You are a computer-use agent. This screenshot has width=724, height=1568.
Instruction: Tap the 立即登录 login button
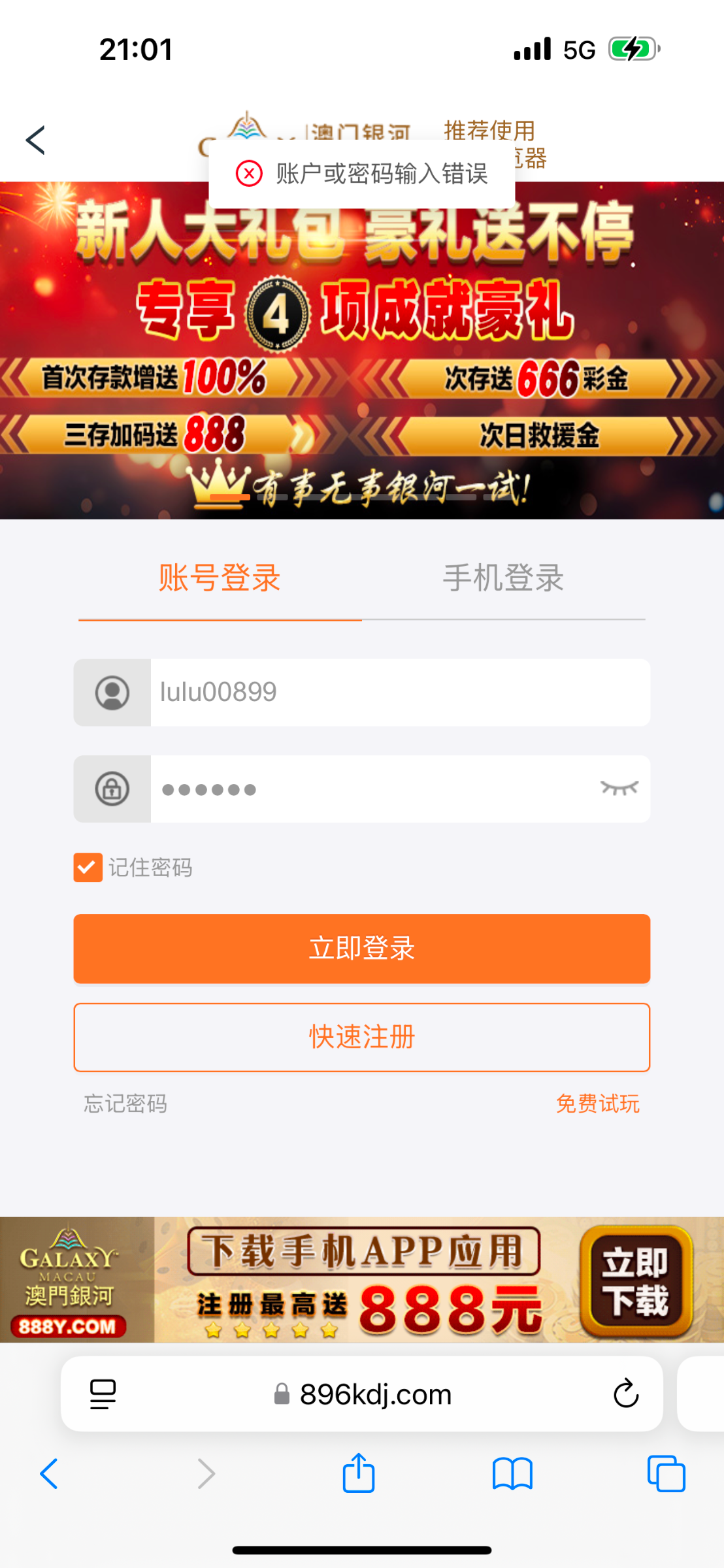[362, 949]
